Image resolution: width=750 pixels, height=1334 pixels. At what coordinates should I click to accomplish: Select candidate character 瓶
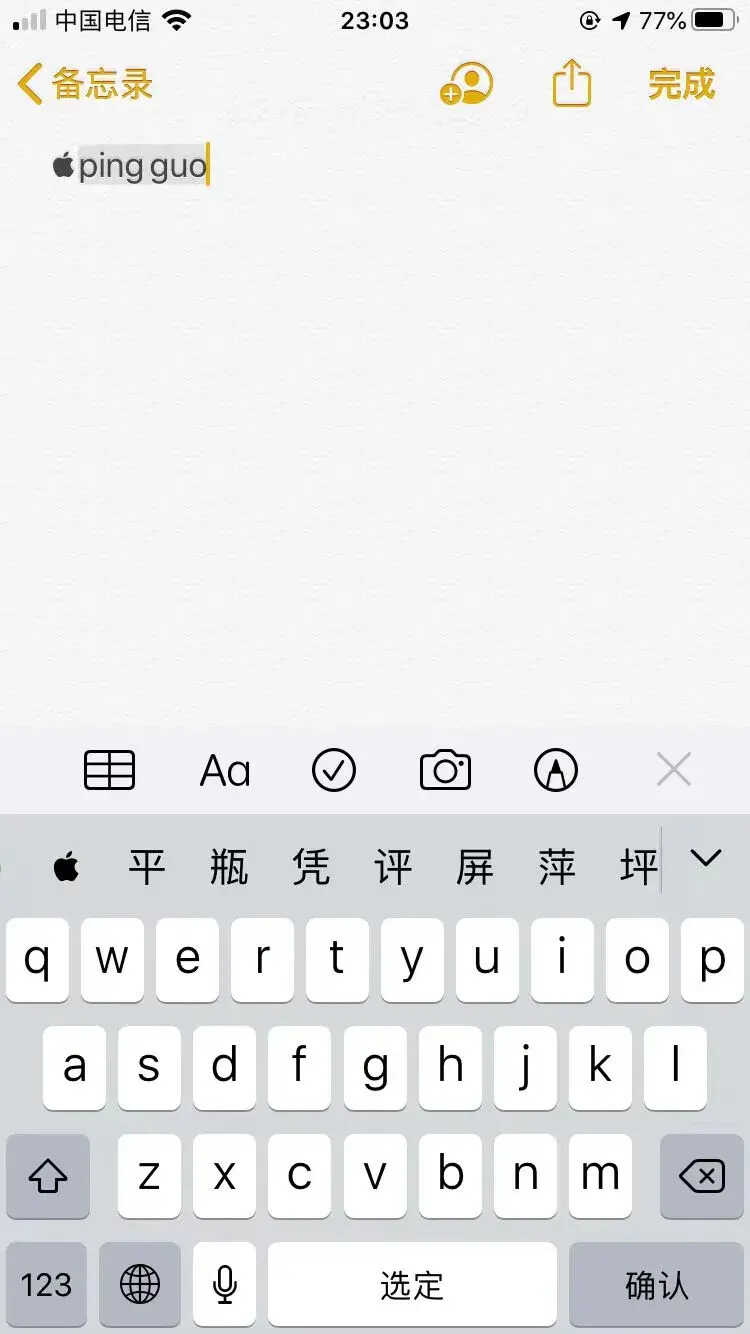pos(229,867)
